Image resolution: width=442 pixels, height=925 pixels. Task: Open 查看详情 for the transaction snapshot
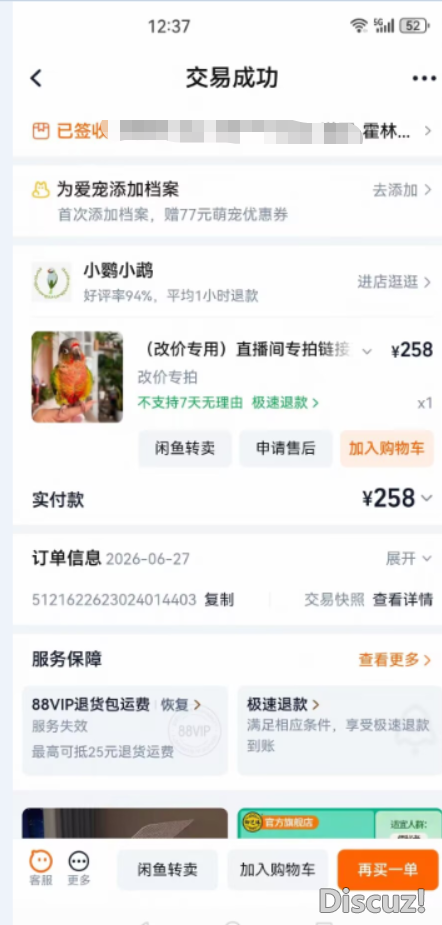pos(402,600)
